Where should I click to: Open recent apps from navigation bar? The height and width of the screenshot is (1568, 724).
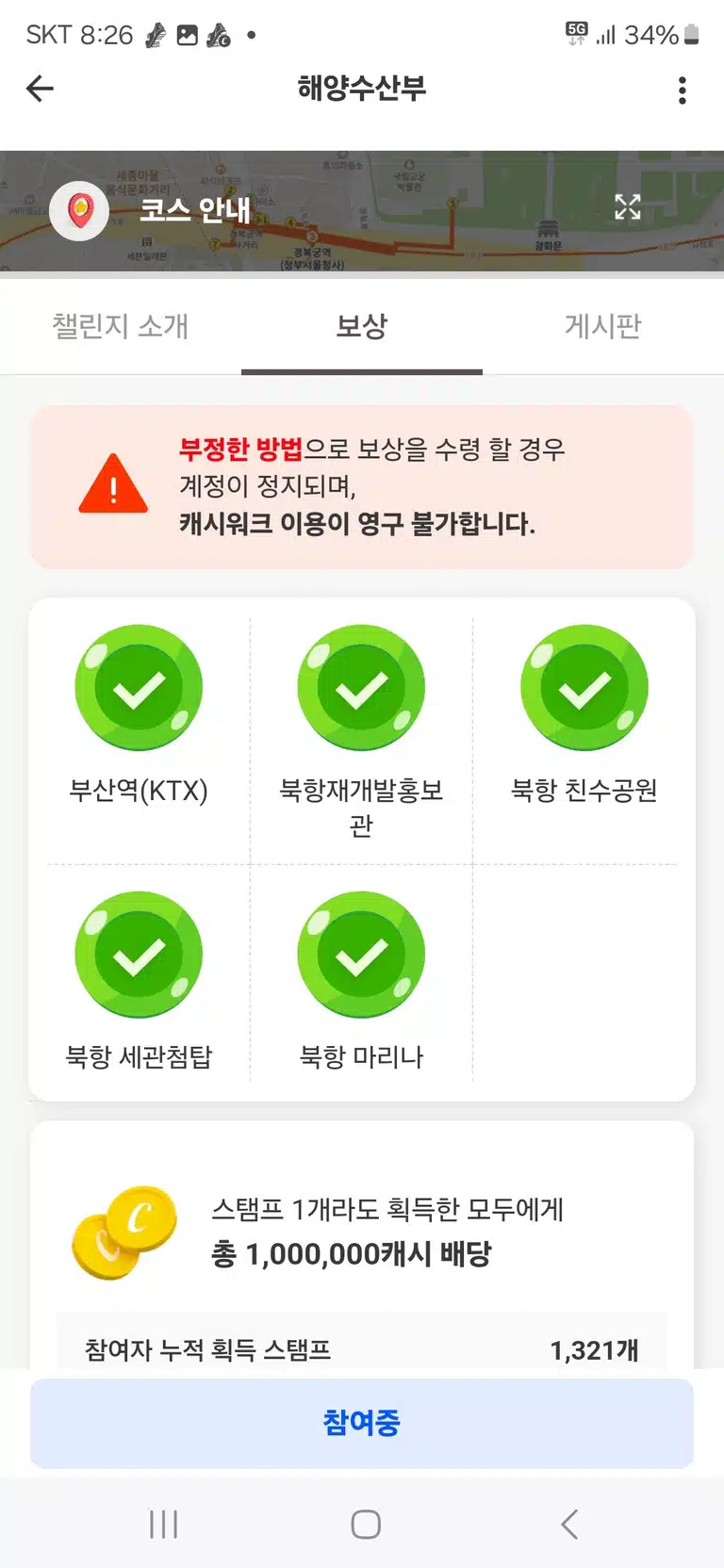tap(163, 1525)
